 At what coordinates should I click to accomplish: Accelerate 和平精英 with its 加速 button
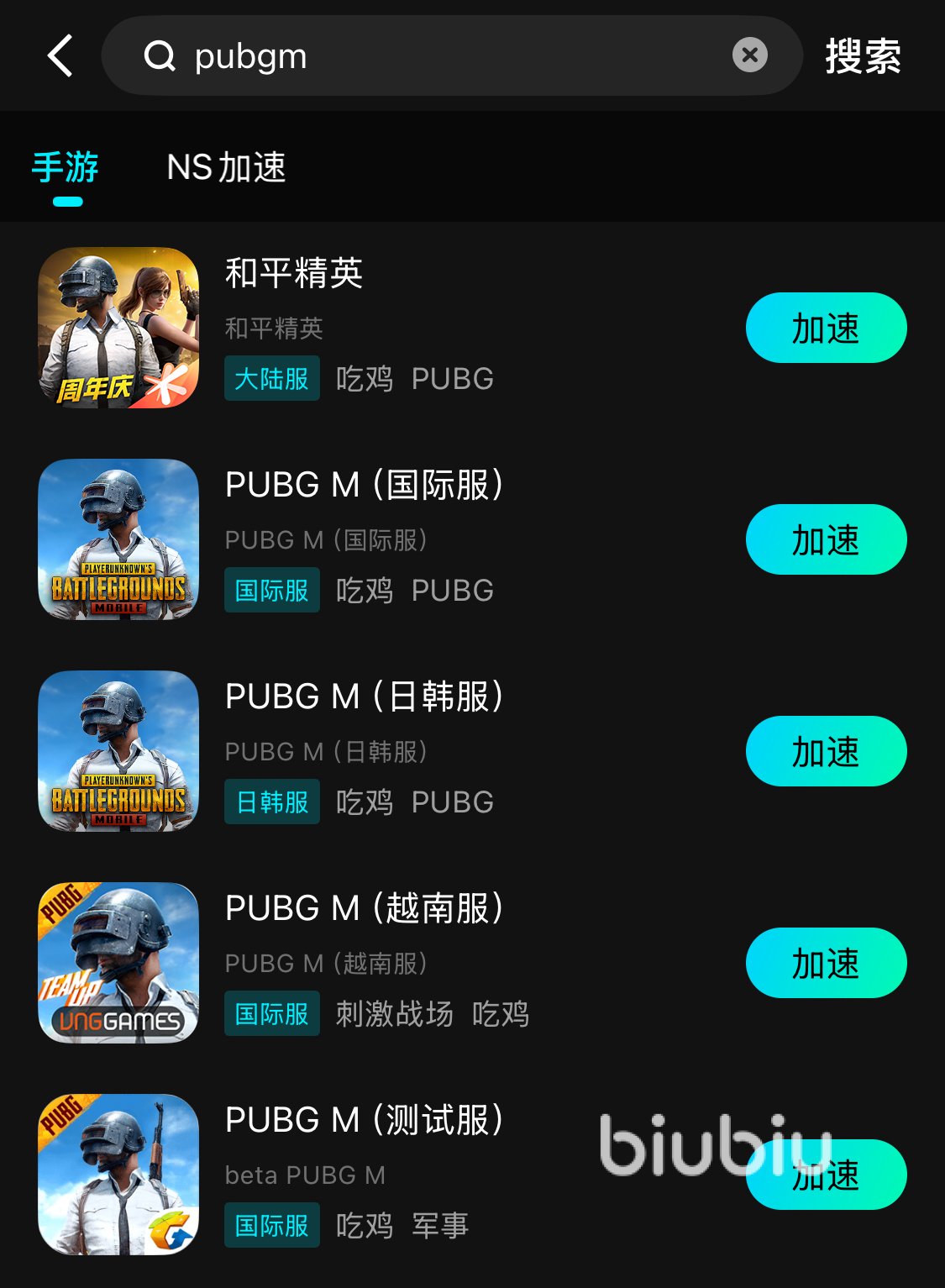826,328
